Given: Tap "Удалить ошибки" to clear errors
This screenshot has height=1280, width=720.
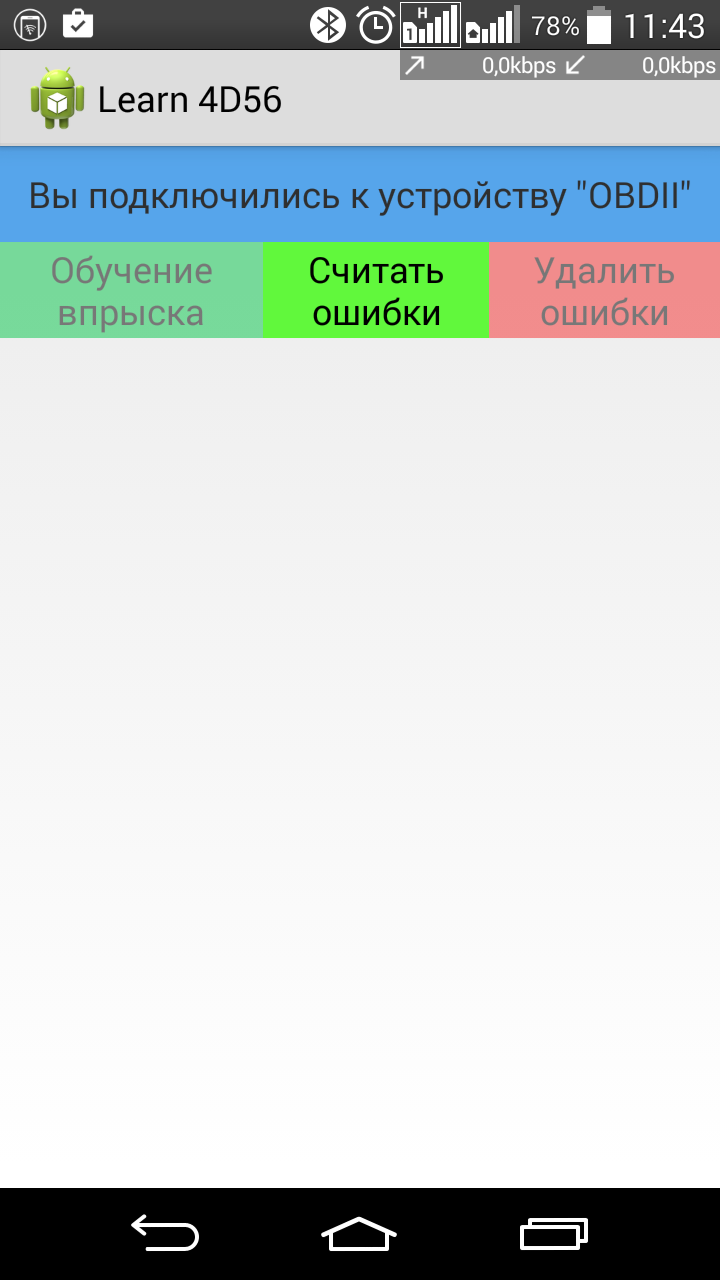Looking at the screenshot, I should coord(605,291).
